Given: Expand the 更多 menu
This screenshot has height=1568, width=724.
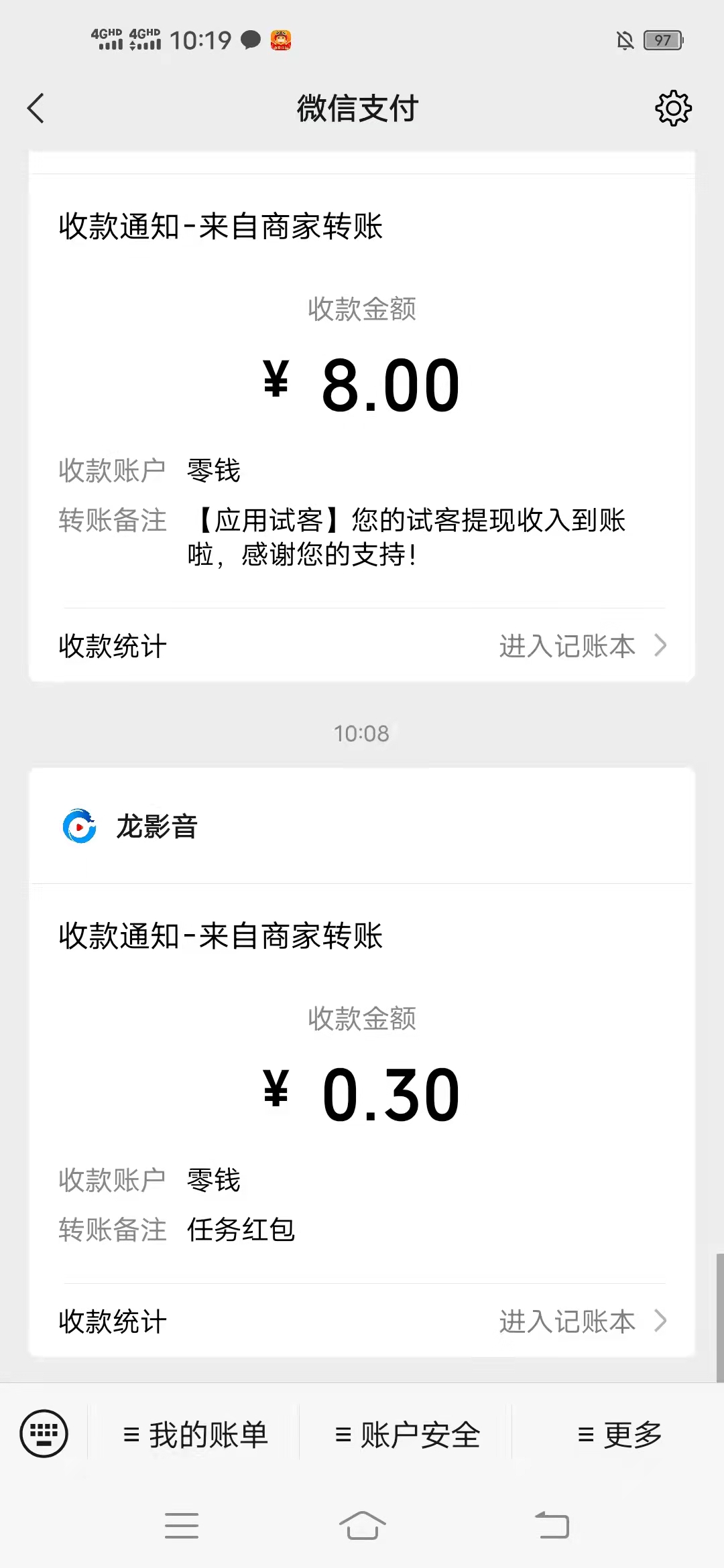Looking at the screenshot, I should [x=619, y=1435].
